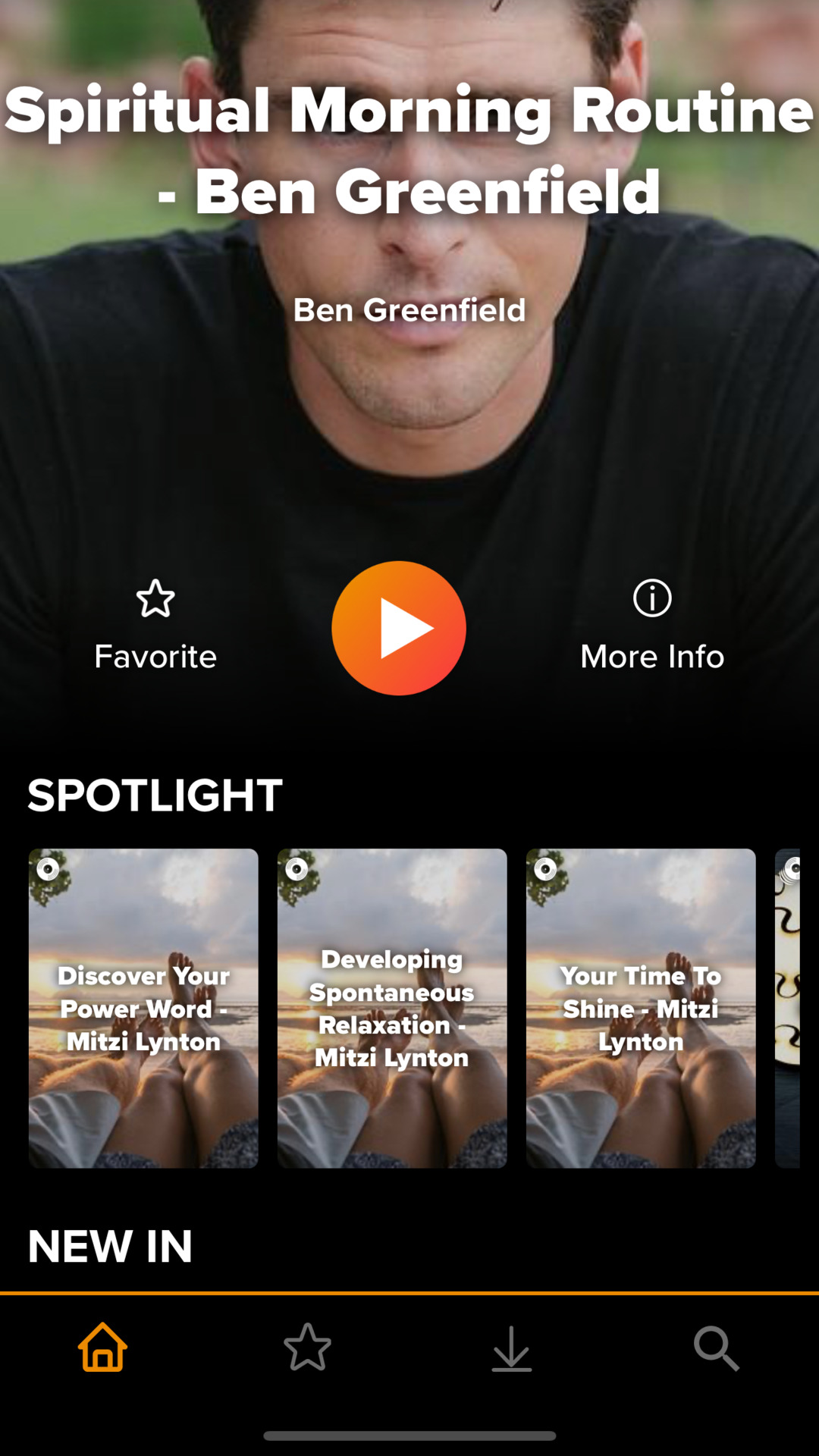Tap the NEW IN section heading
Screen dimensions: 819x1456
109,1244
